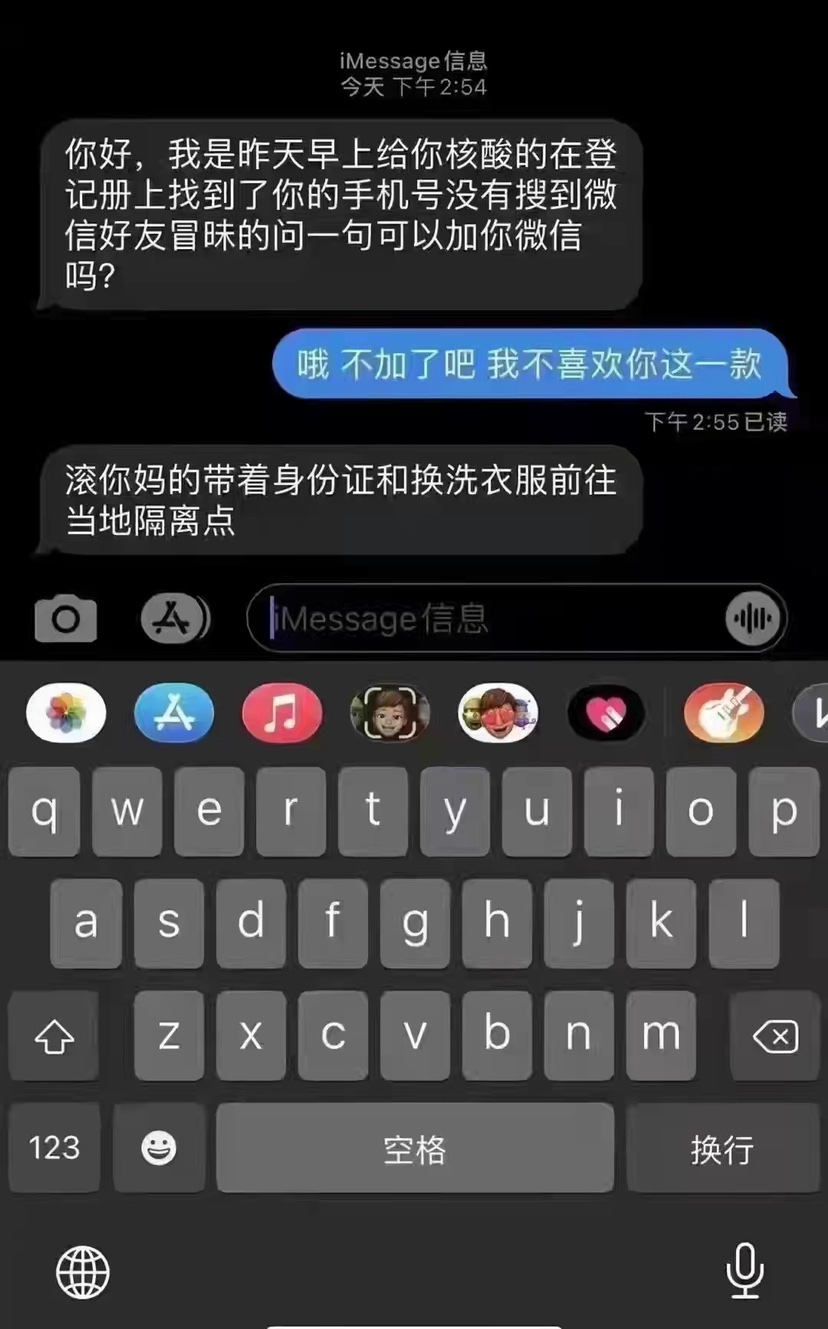
Task: Open the Photos iMessage app
Action: (x=66, y=713)
